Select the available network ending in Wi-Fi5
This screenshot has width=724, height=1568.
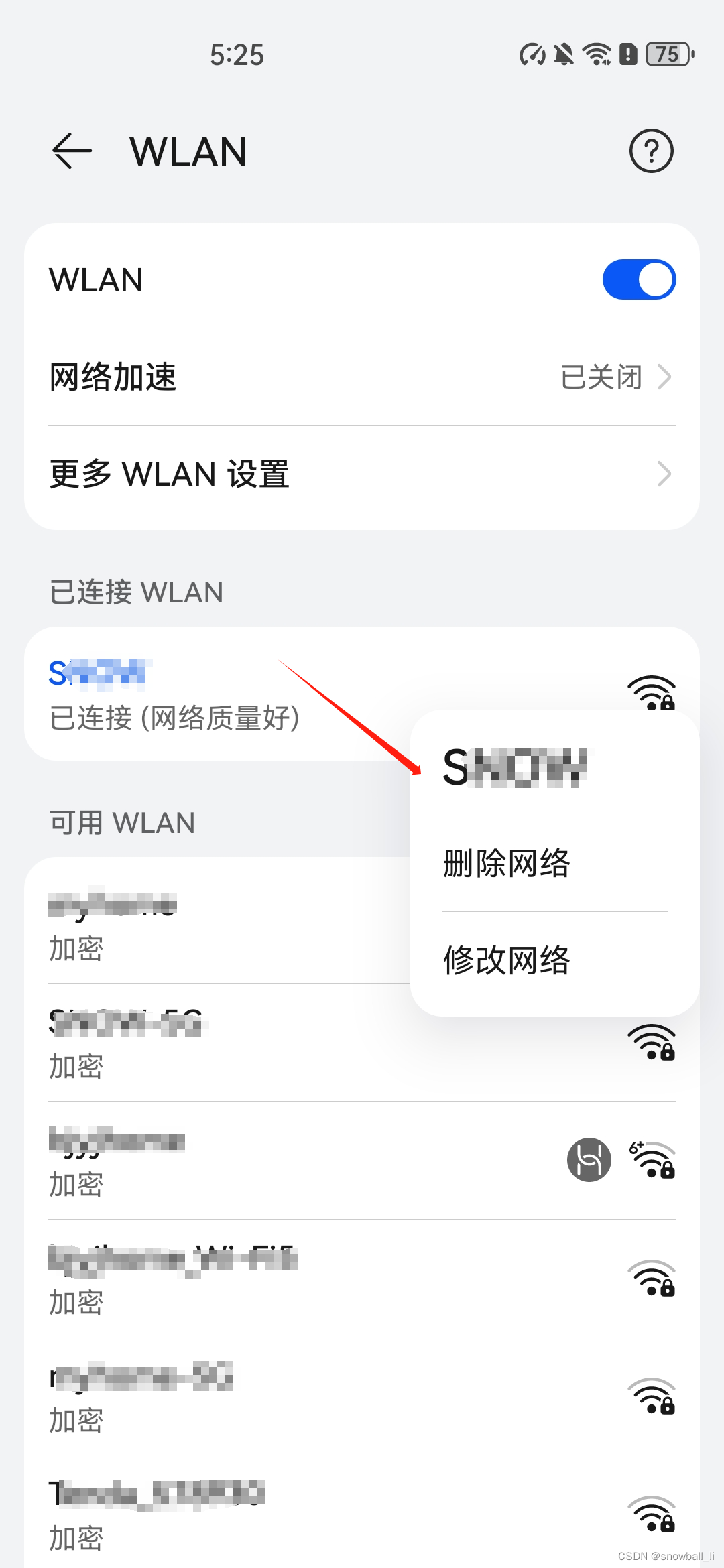[x=362, y=1279]
